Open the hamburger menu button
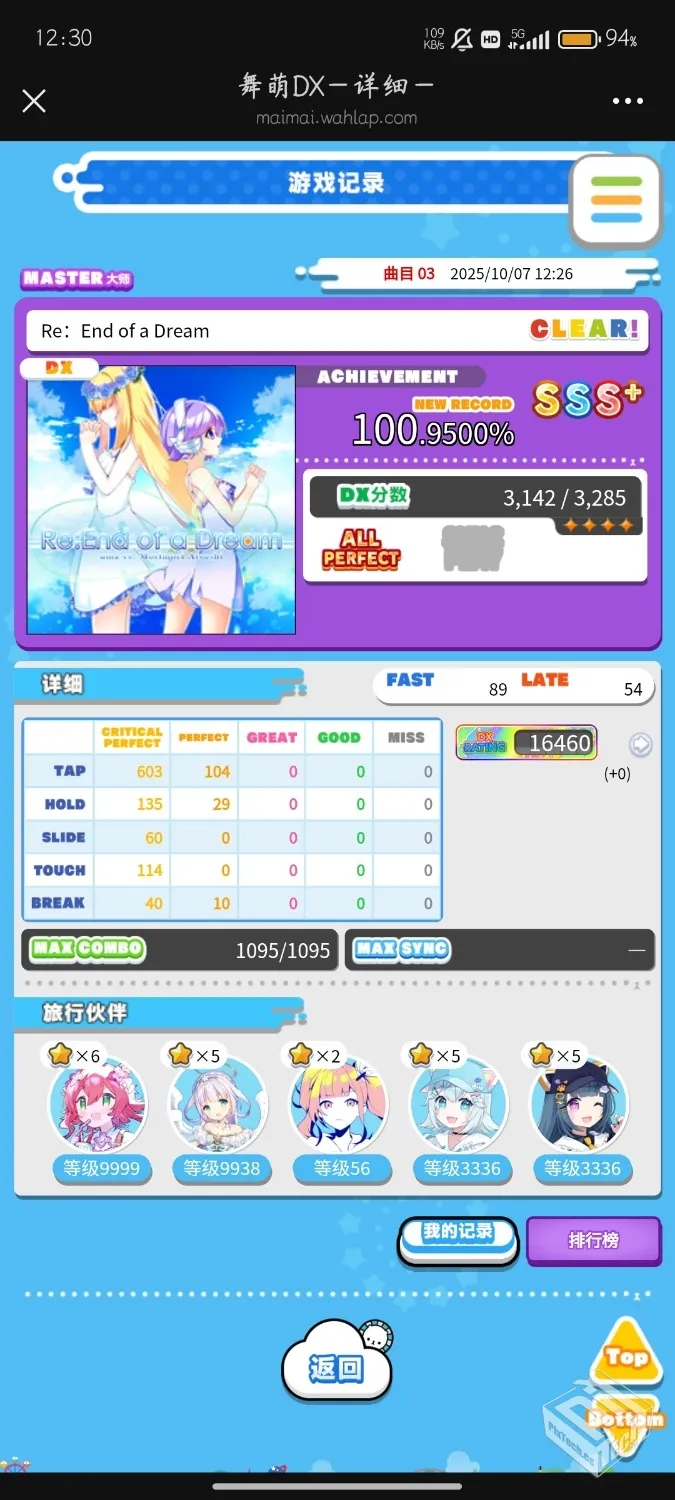The height and width of the screenshot is (1500, 675). (616, 200)
